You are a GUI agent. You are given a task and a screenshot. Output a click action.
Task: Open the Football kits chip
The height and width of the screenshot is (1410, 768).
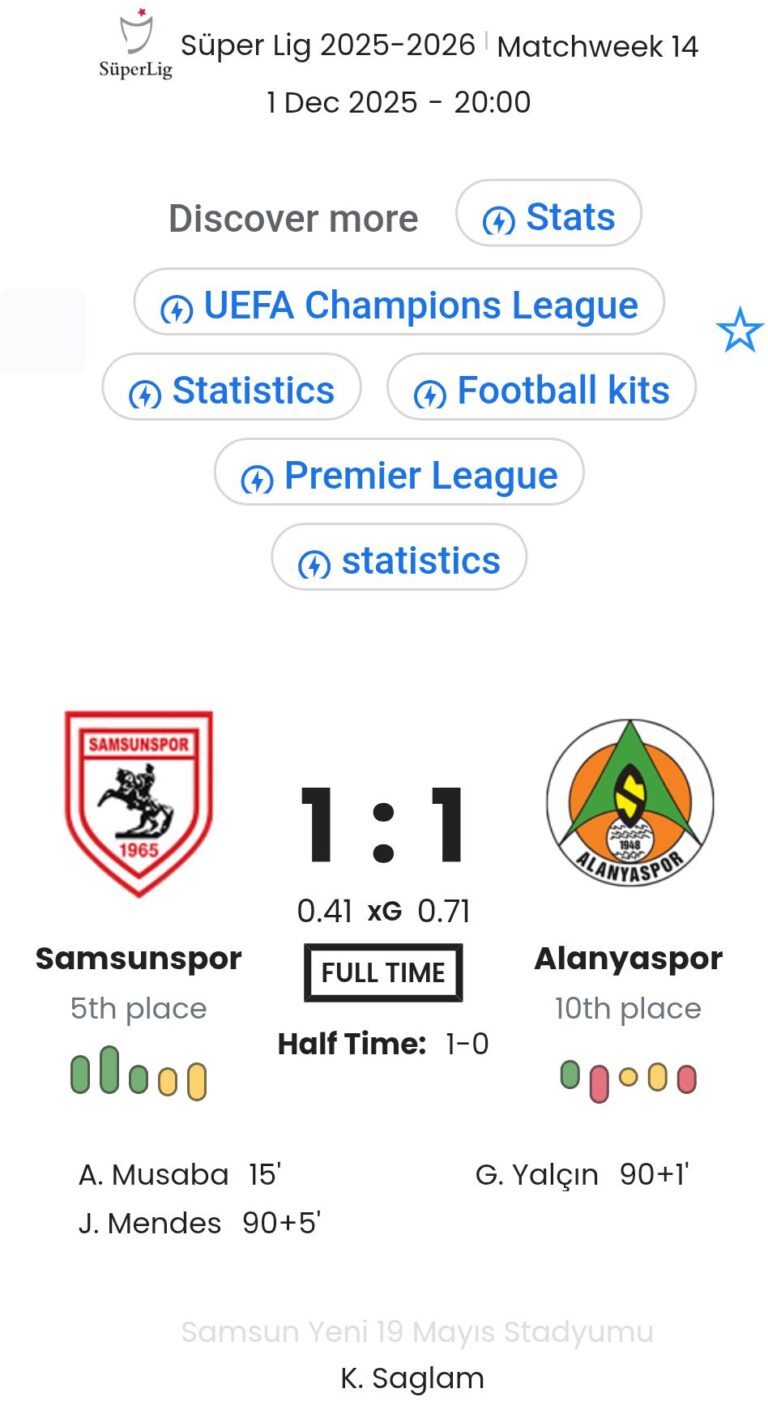click(x=541, y=390)
